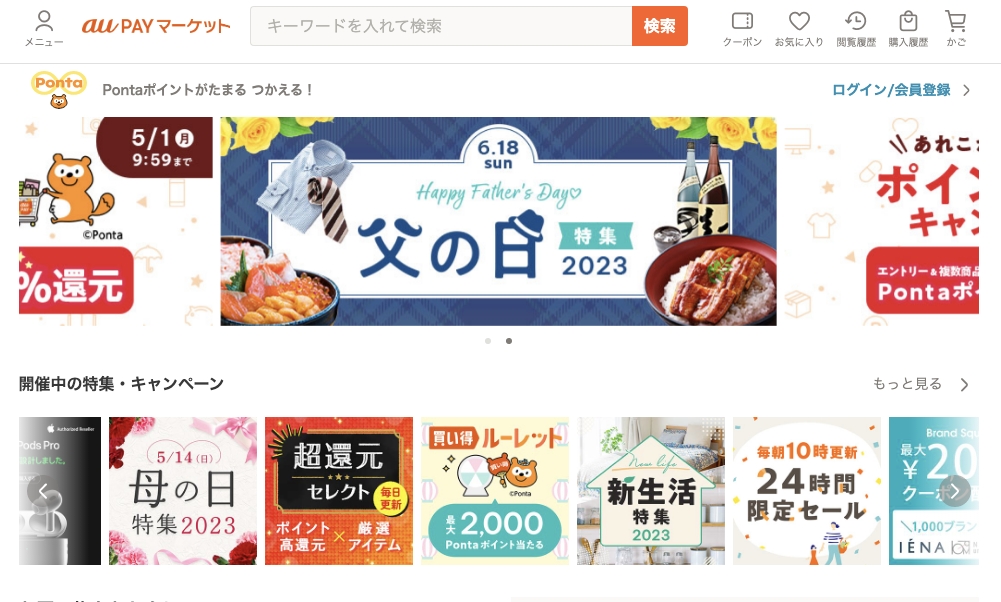1001x602 pixels.
Task: Open the 母の日 特集2023 campaign tile
Action: pyautogui.click(x=183, y=491)
